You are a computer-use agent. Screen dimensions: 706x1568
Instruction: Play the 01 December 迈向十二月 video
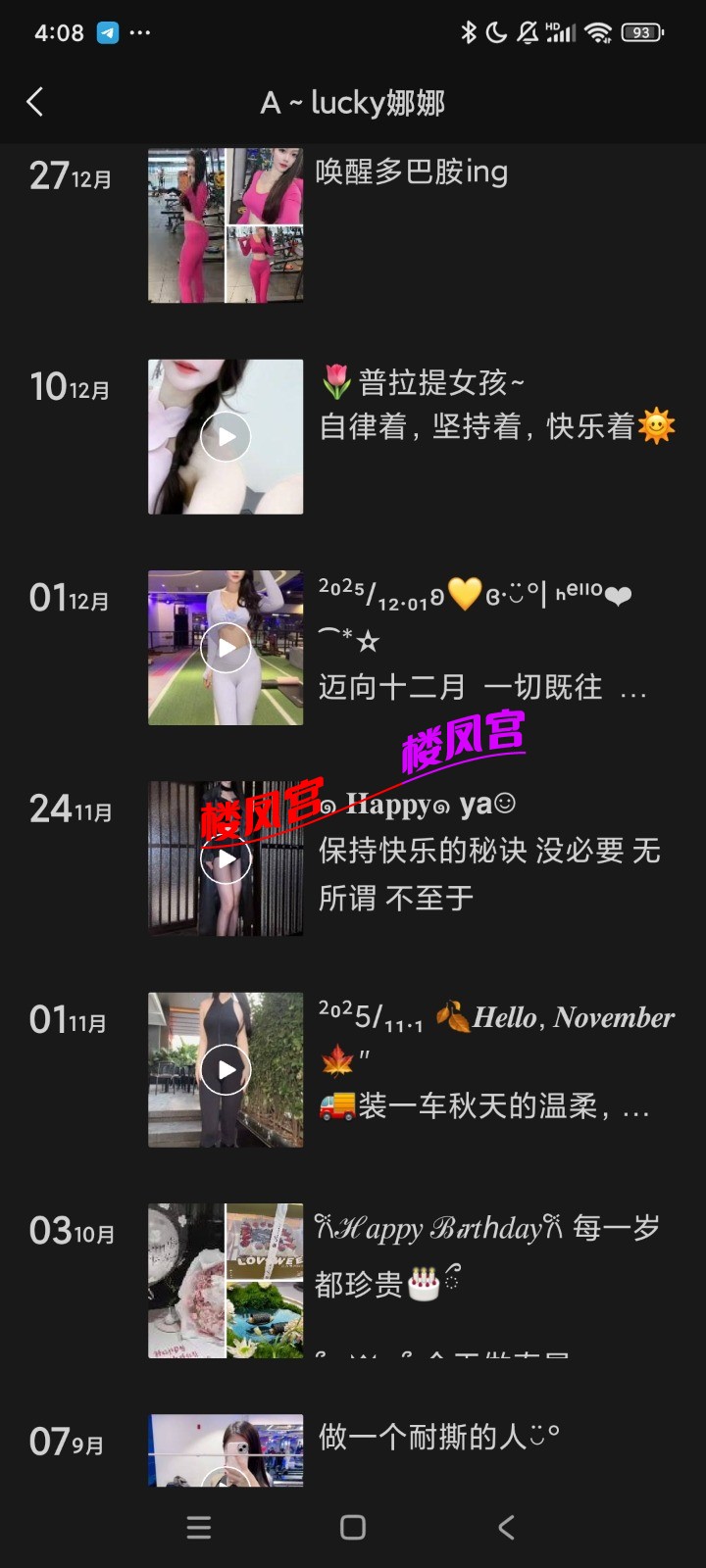tap(226, 648)
